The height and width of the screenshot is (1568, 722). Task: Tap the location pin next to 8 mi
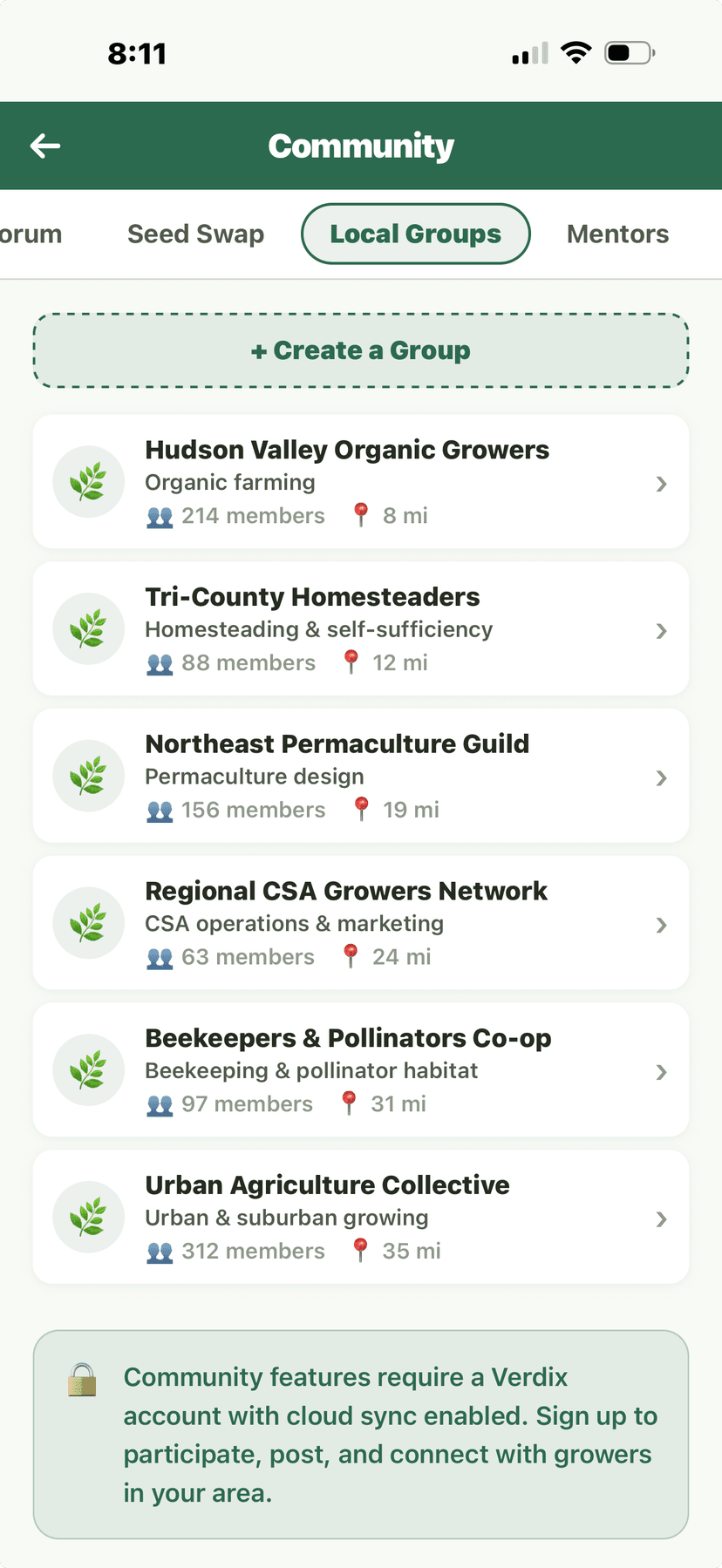(361, 514)
